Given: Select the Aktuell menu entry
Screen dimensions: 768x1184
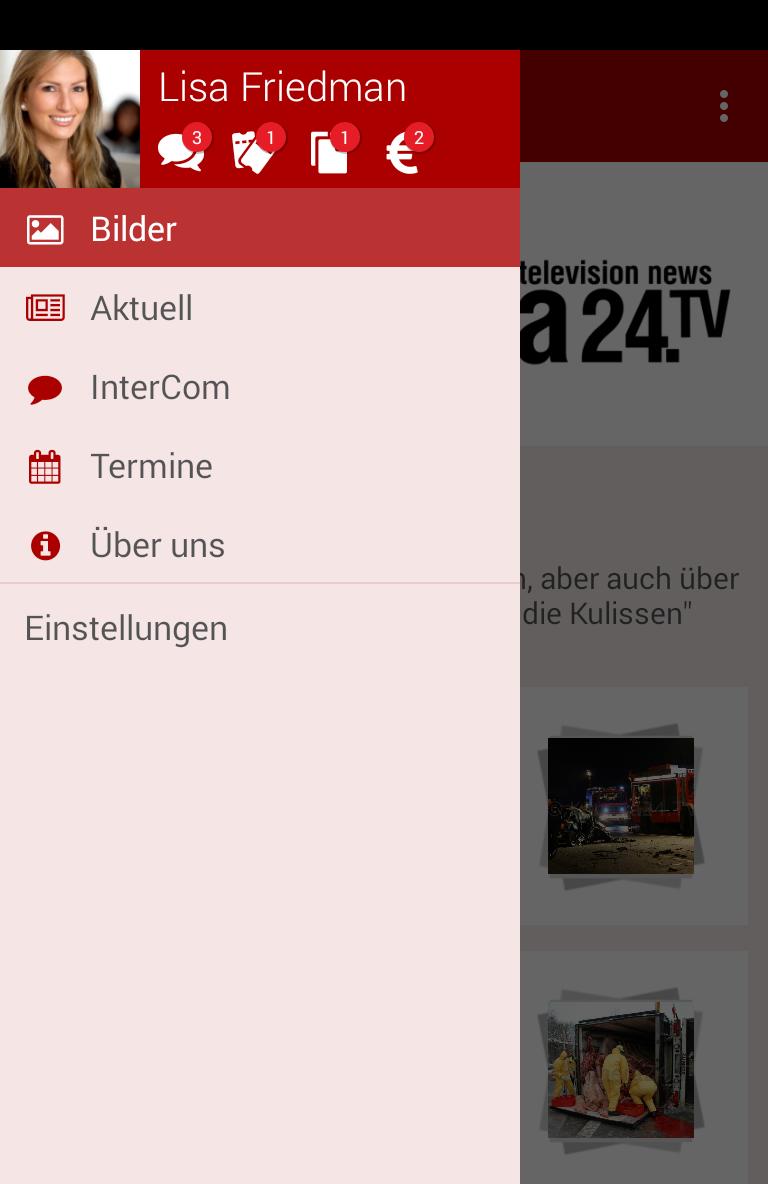Looking at the screenshot, I should tap(141, 307).
